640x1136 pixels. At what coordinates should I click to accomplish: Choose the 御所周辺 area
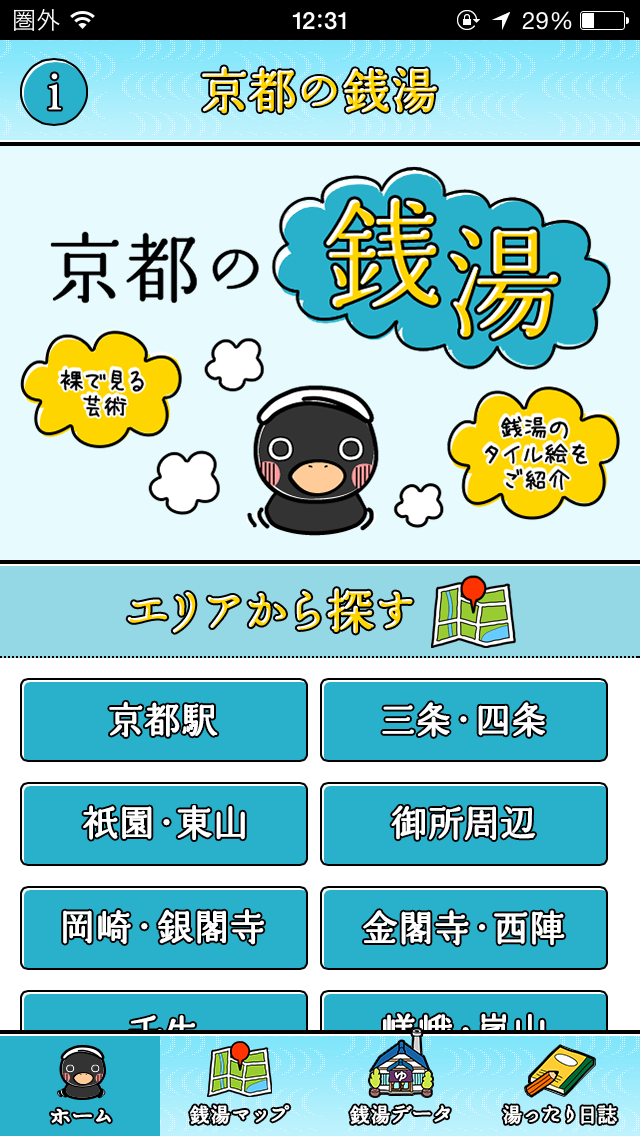pos(464,824)
